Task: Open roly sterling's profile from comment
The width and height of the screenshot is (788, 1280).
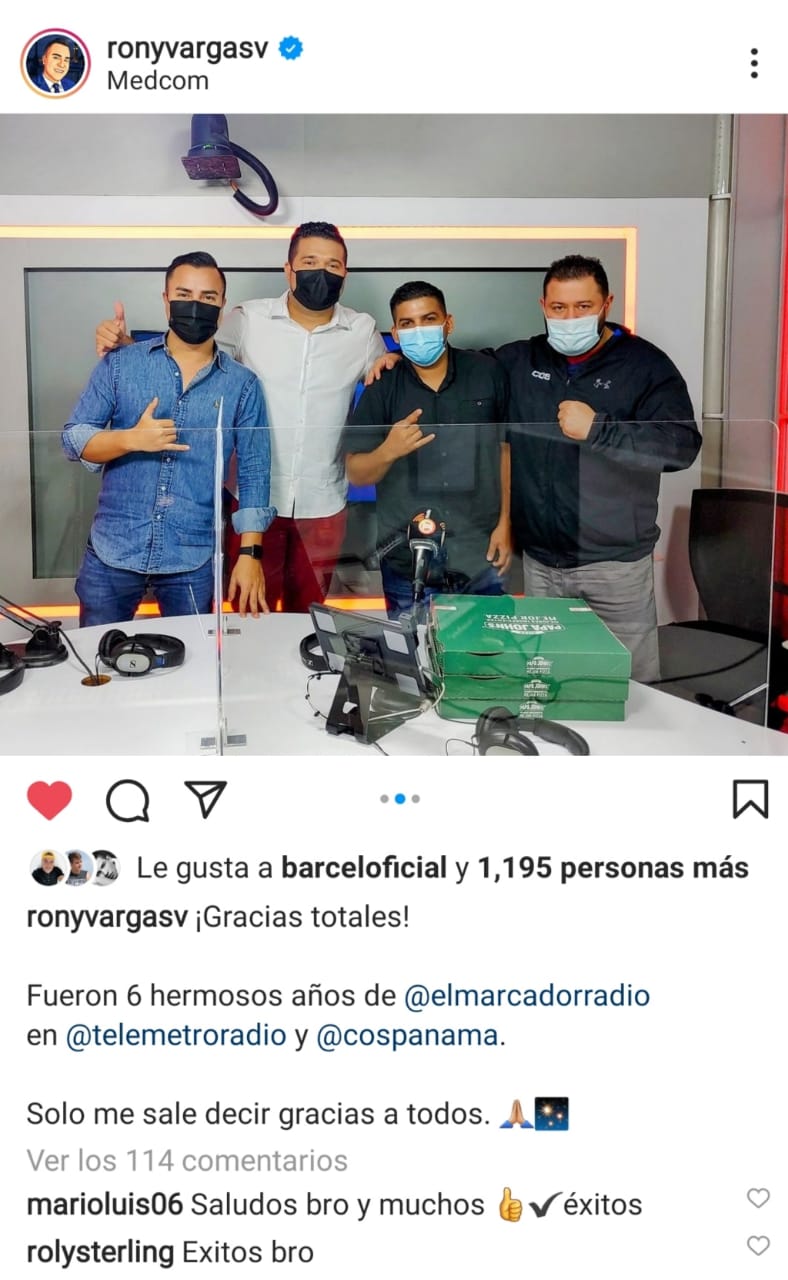Action: pyautogui.click(x=99, y=1251)
